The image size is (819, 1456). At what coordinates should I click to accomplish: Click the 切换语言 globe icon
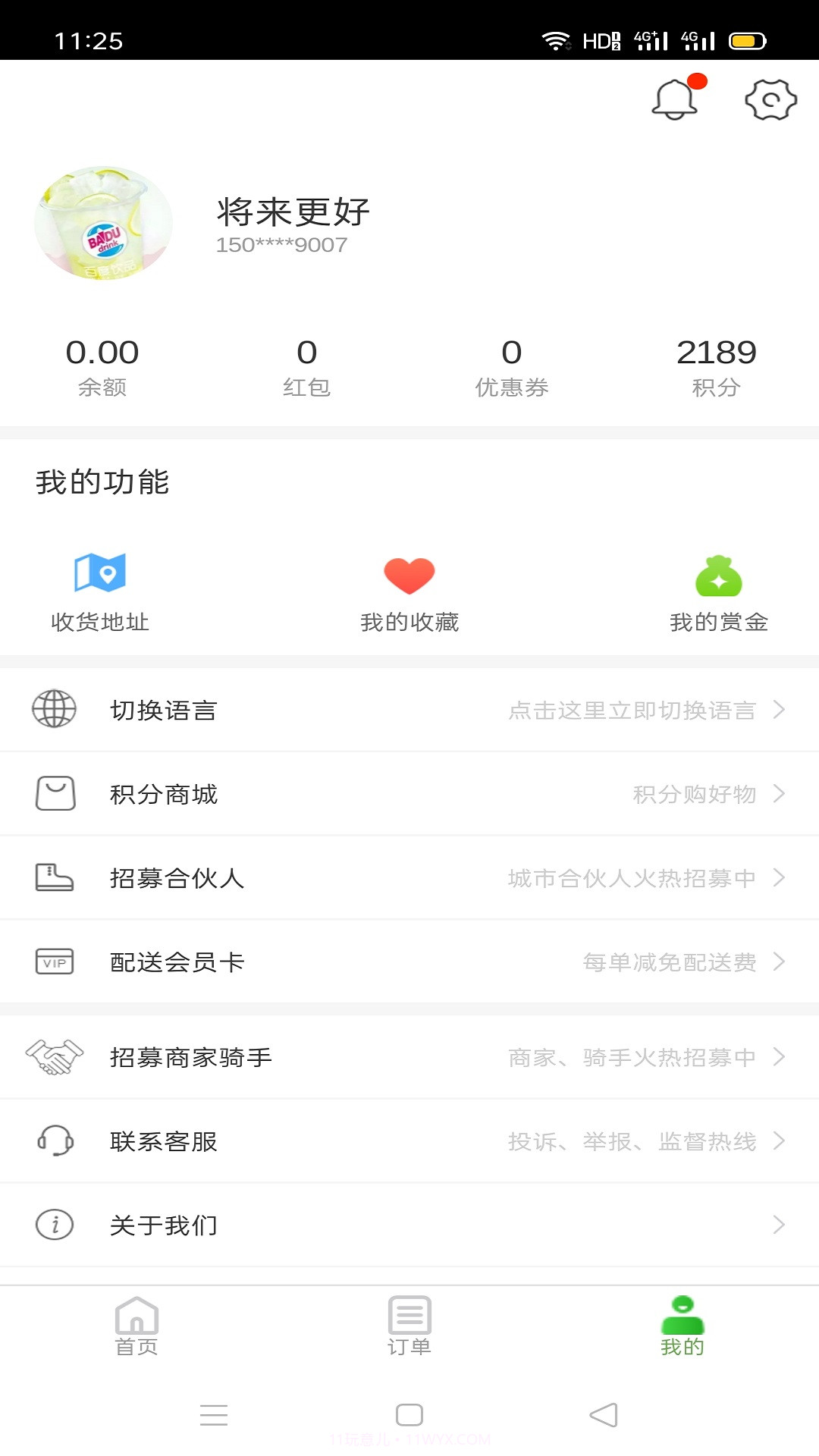click(54, 710)
